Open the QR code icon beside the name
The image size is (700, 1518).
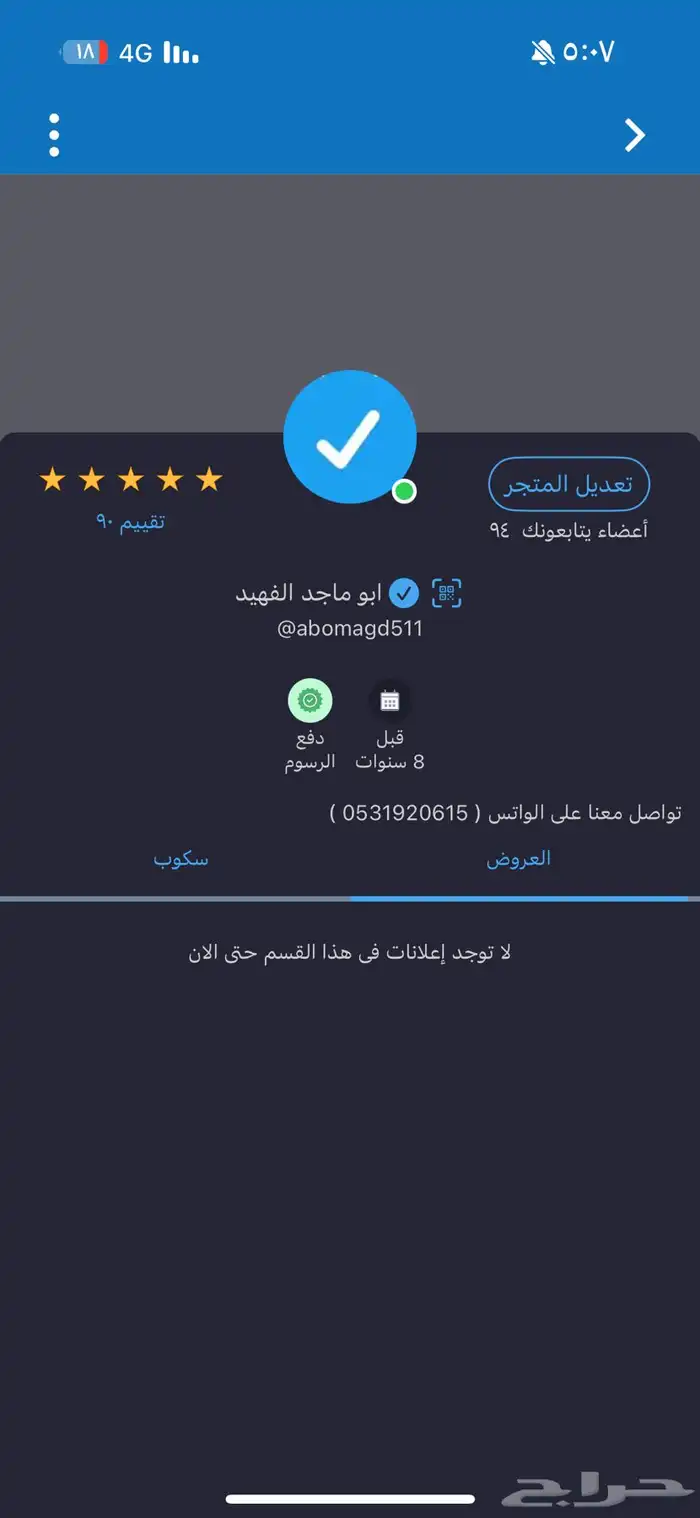[447, 593]
